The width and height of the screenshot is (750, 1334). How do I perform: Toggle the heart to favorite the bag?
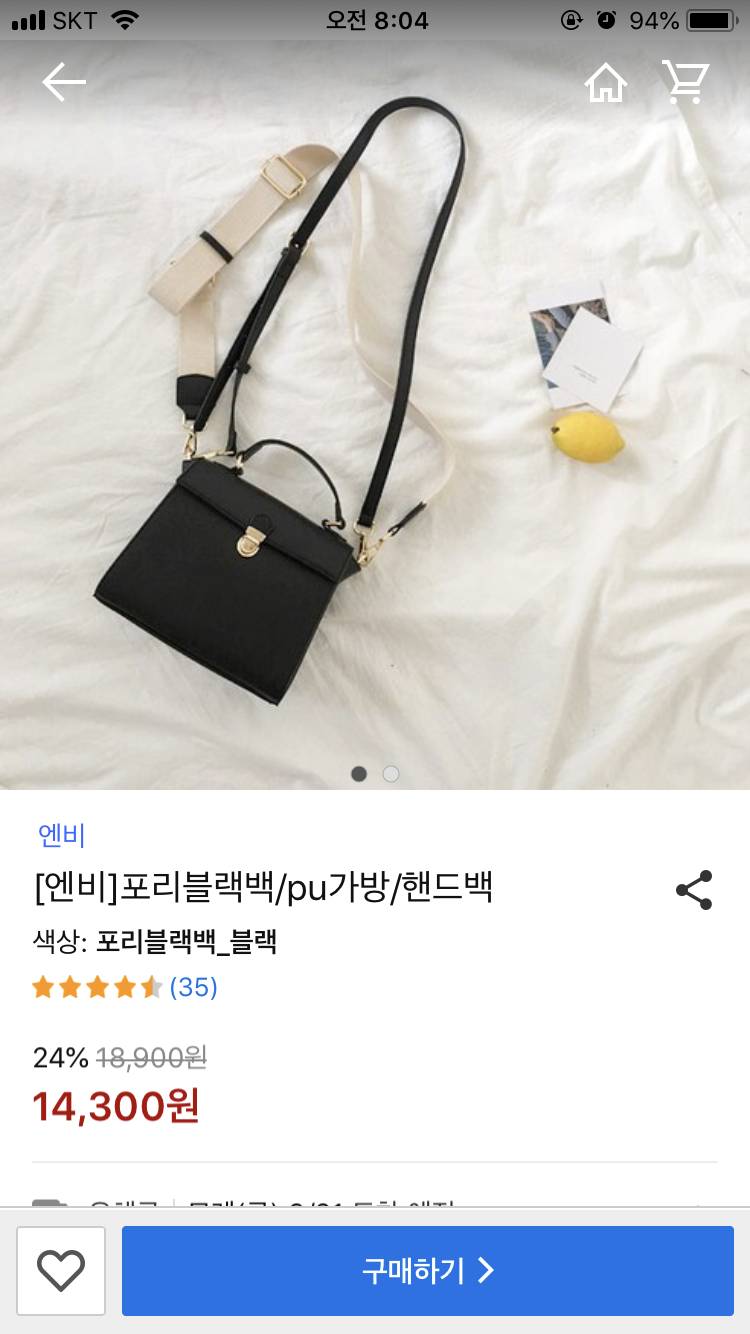[x=62, y=1270]
